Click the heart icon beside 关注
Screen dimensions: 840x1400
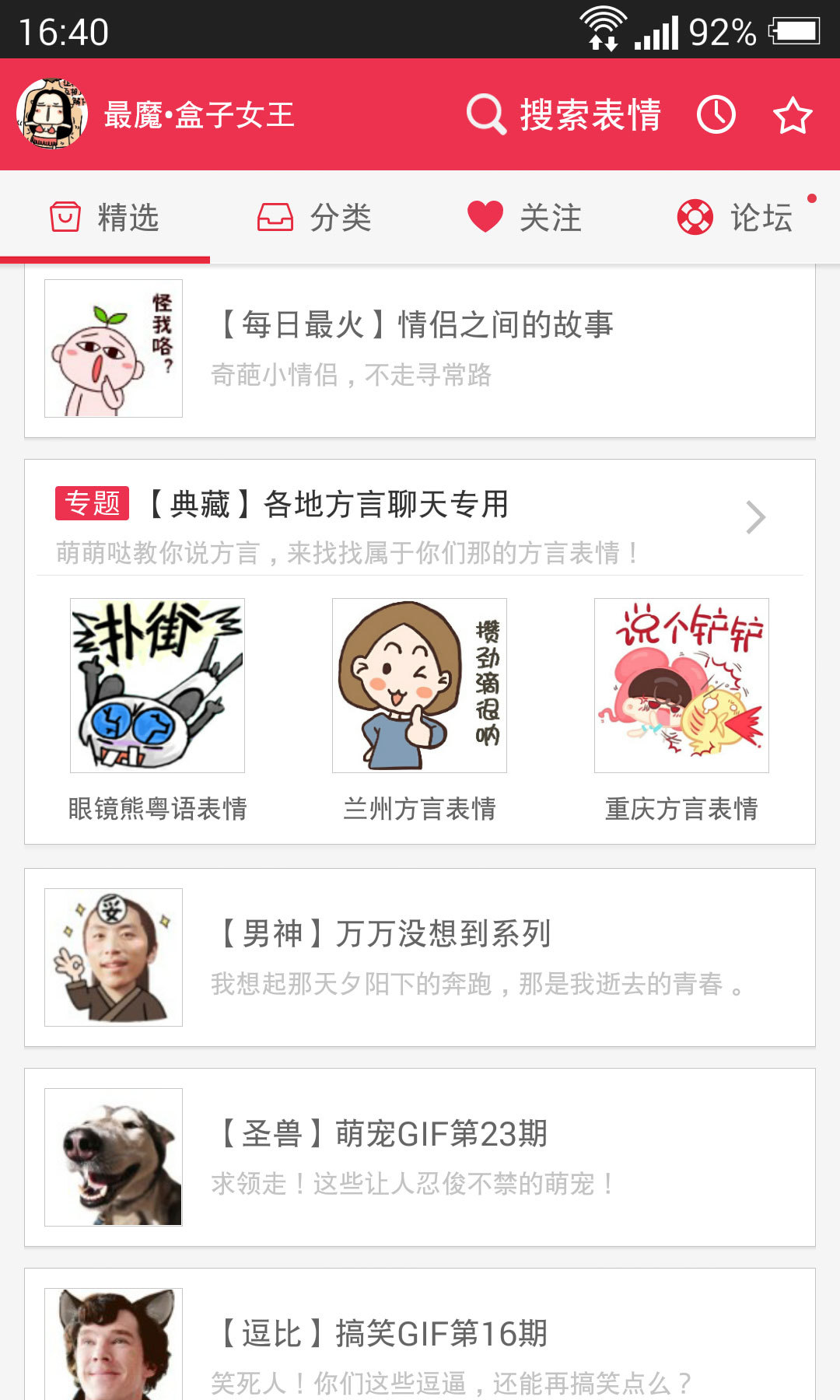click(485, 216)
